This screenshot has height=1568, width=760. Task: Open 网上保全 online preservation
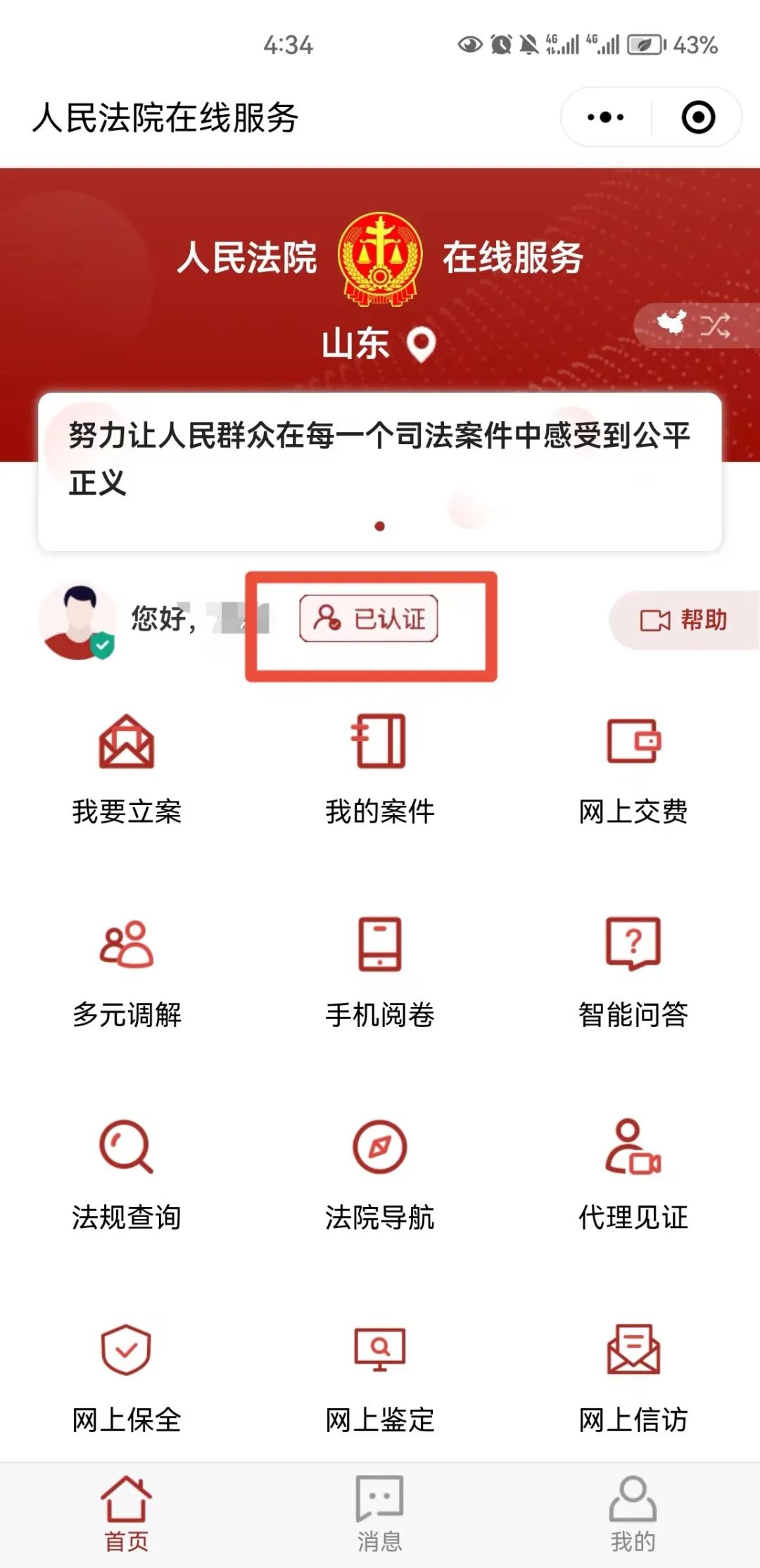[127, 1376]
